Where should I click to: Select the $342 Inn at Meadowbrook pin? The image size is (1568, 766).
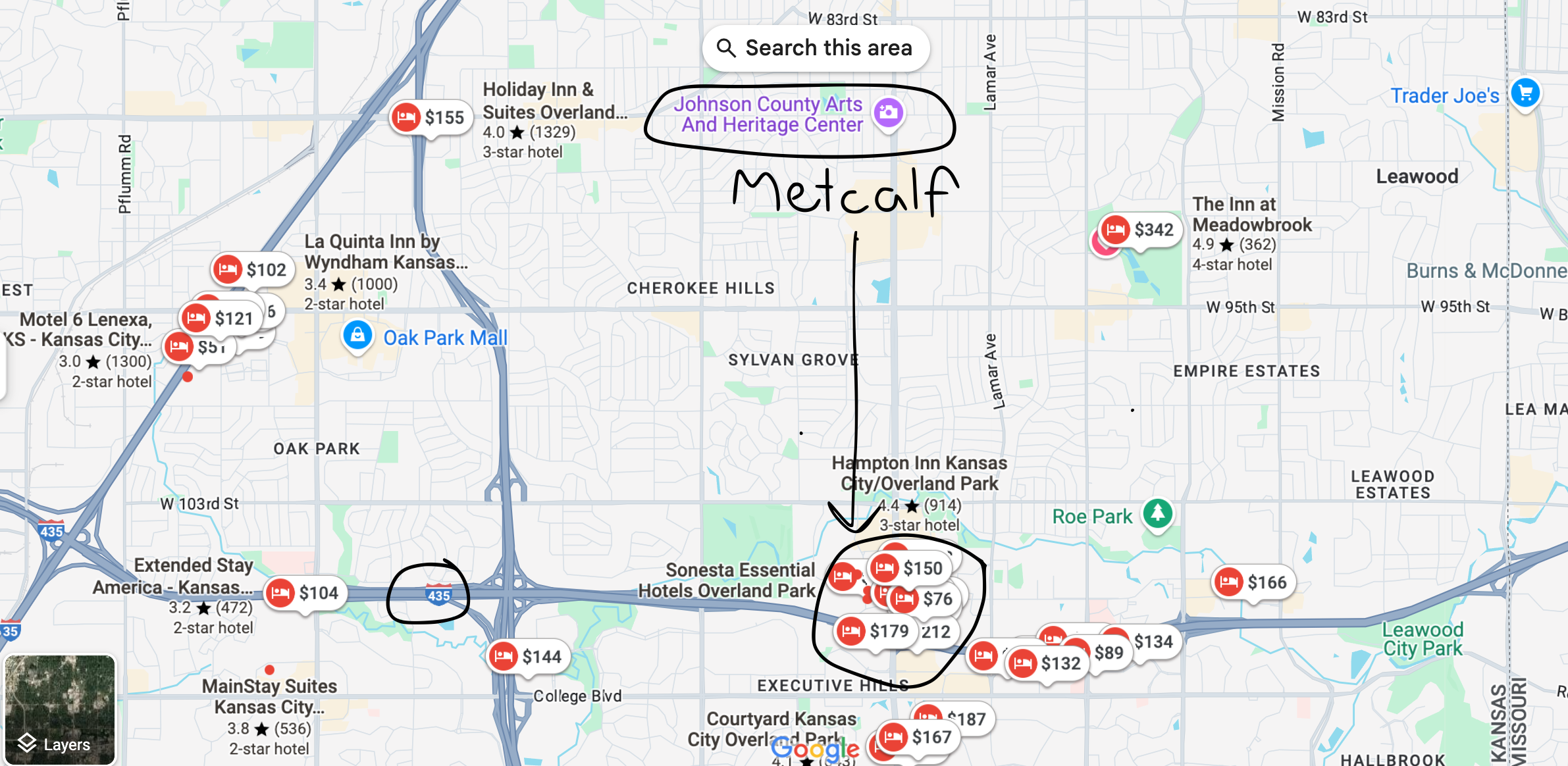[1141, 230]
